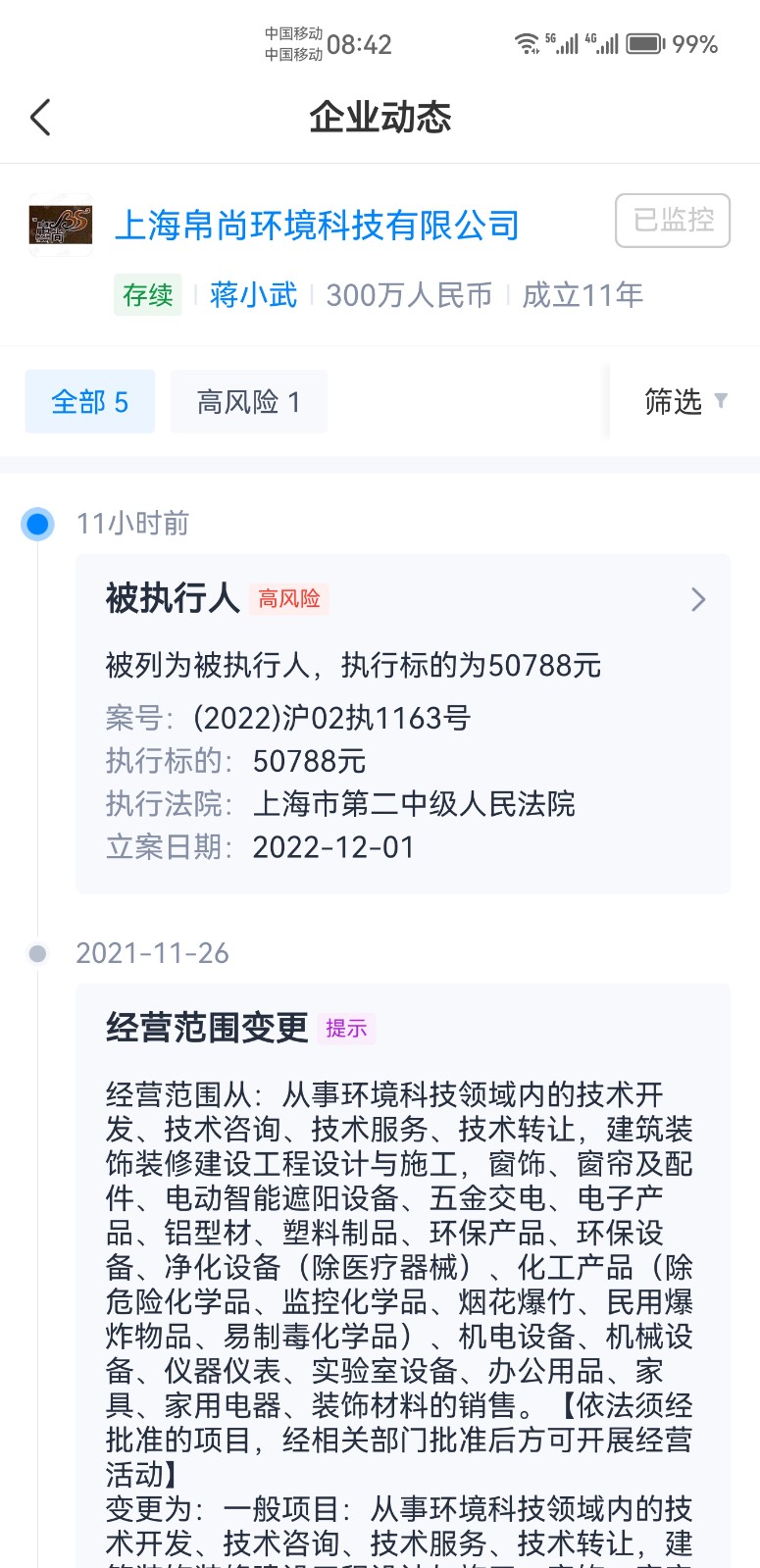Viewport: 760px width, 1568px height.
Task: Open the 筛选 filter dropdown
Action: [684, 402]
